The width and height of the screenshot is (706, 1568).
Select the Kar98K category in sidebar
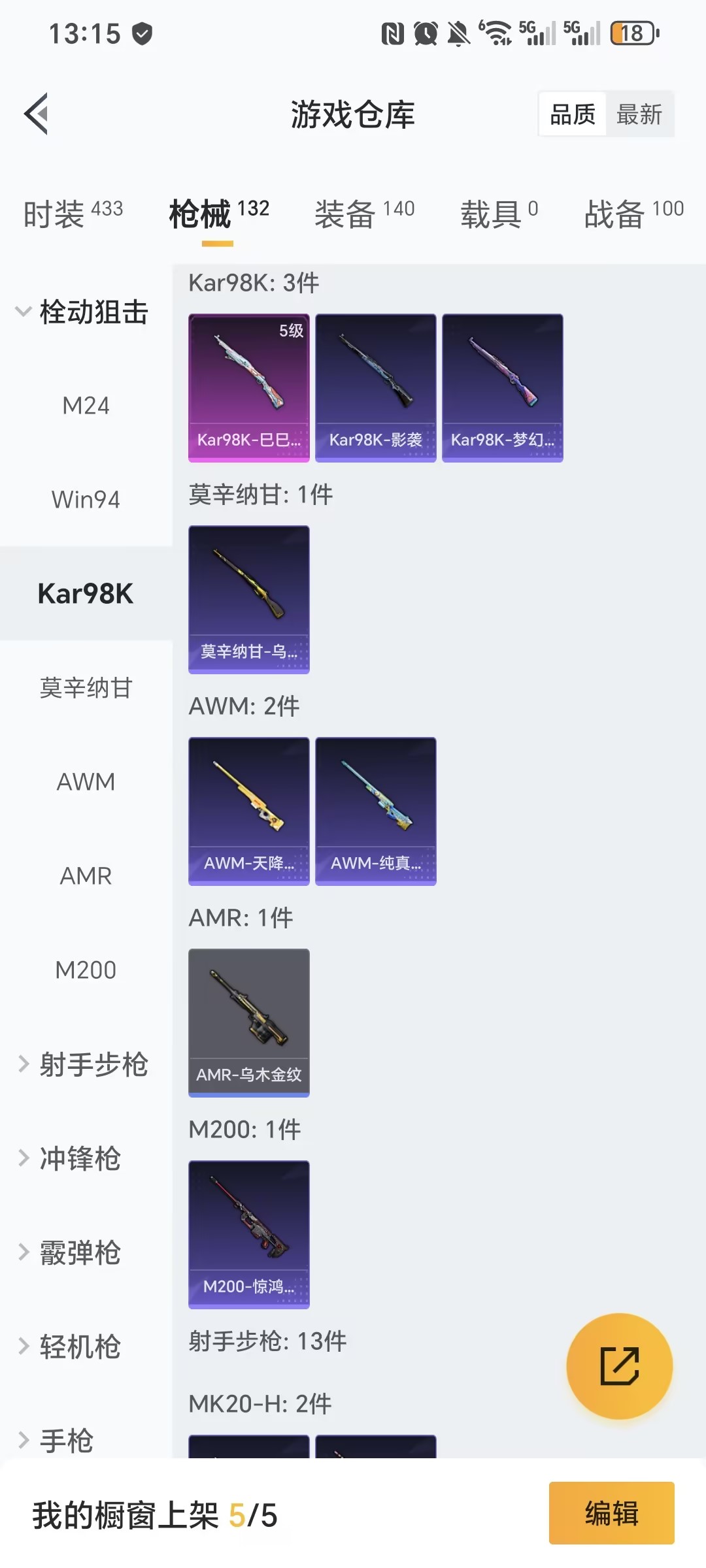pyautogui.click(x=86, y=593)
